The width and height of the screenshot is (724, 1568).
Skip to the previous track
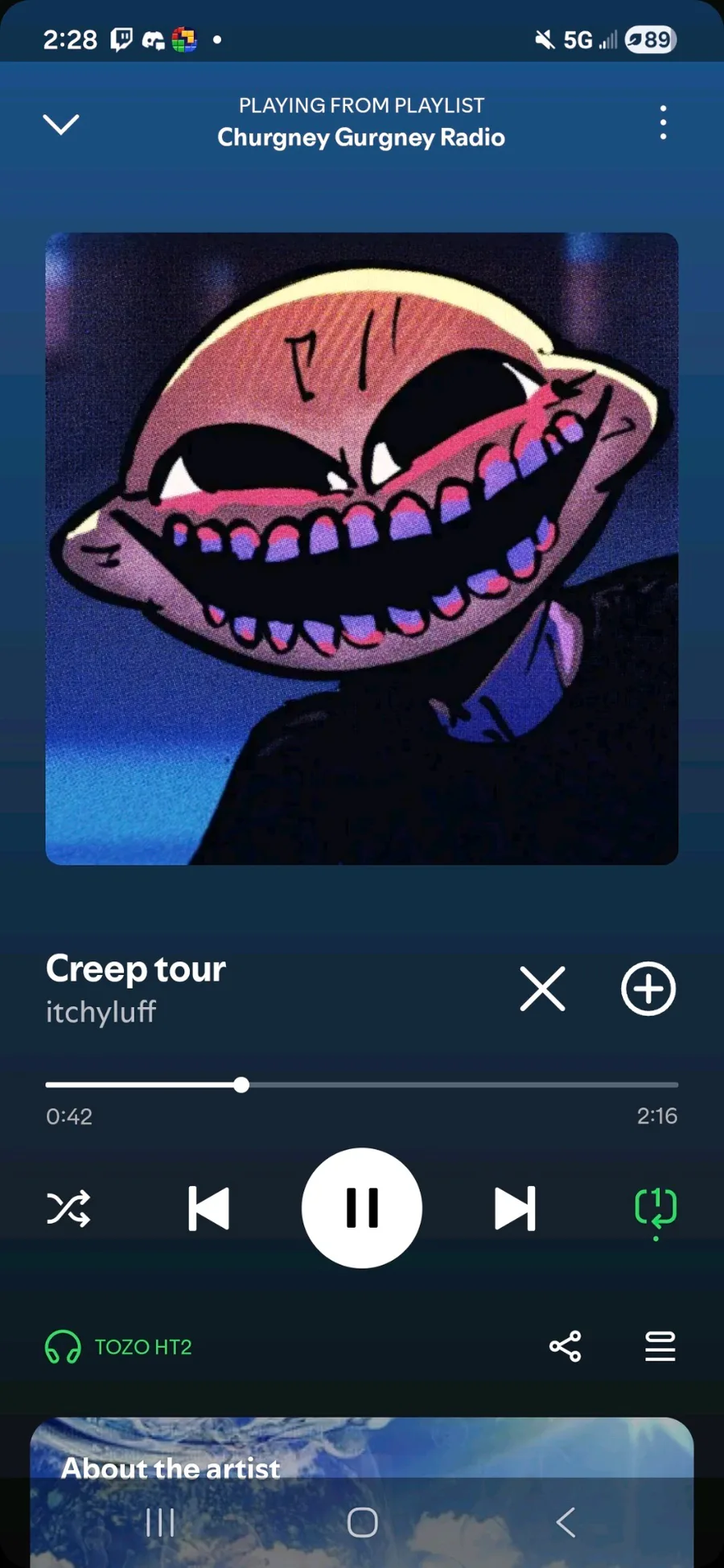point(209,1208)
